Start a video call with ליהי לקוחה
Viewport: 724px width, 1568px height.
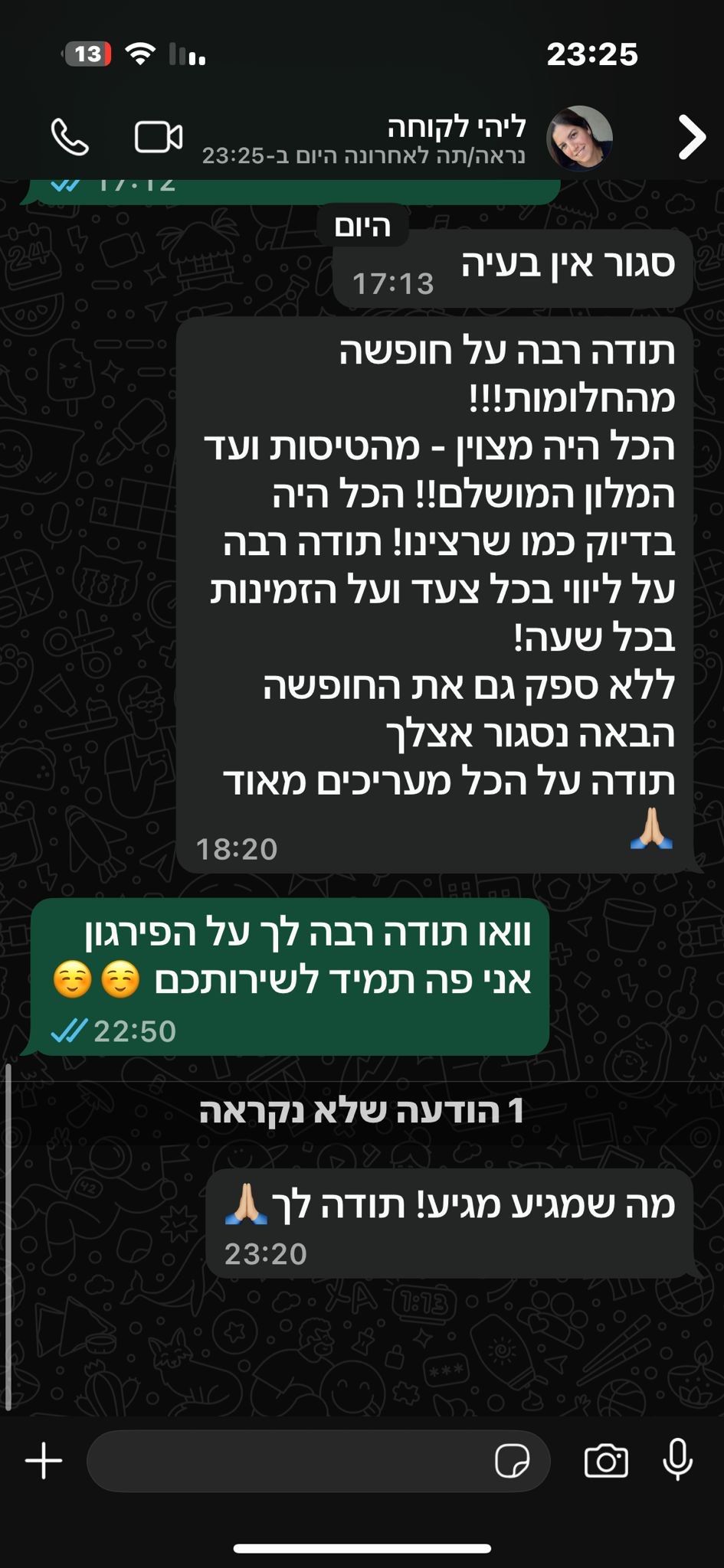tap(159, 138)
